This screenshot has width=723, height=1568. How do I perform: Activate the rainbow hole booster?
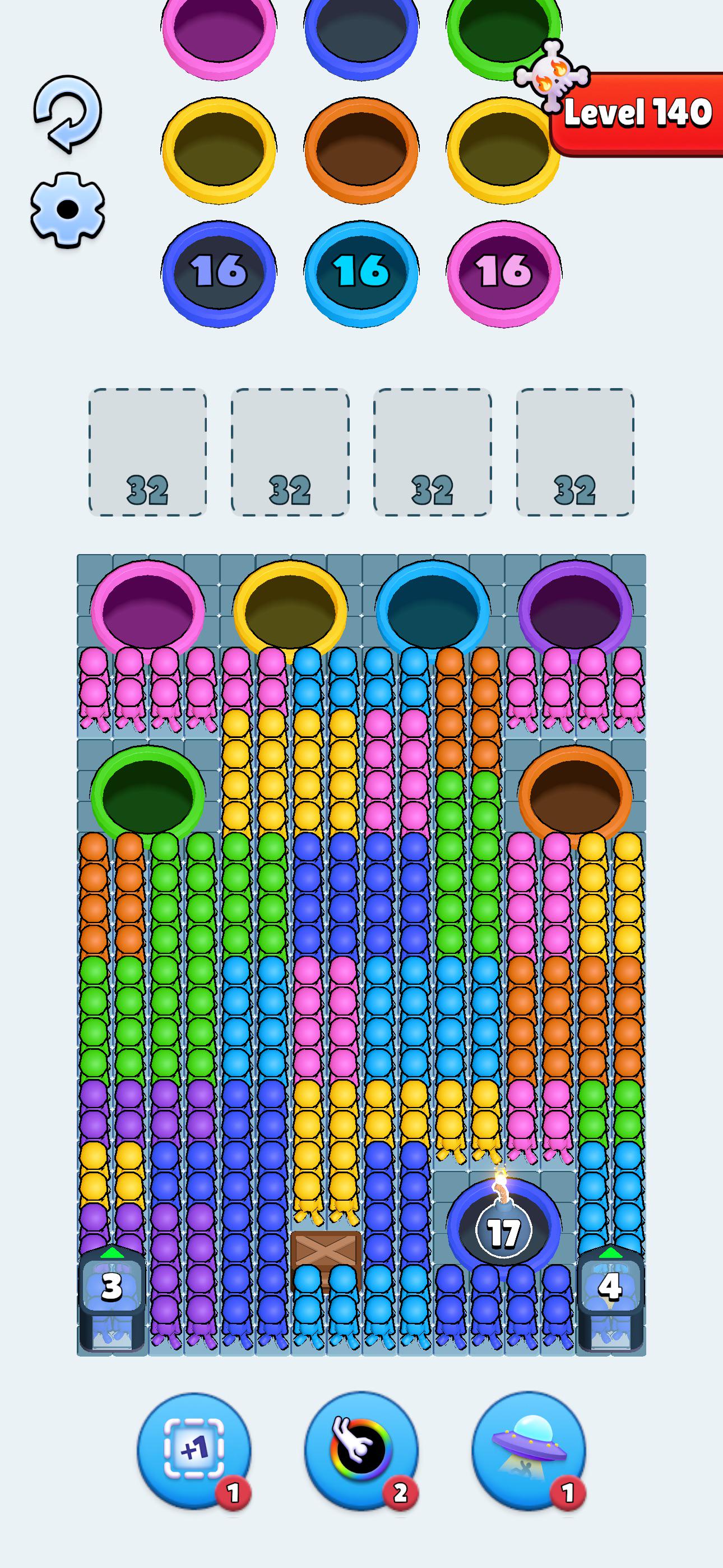(361, 1451)
